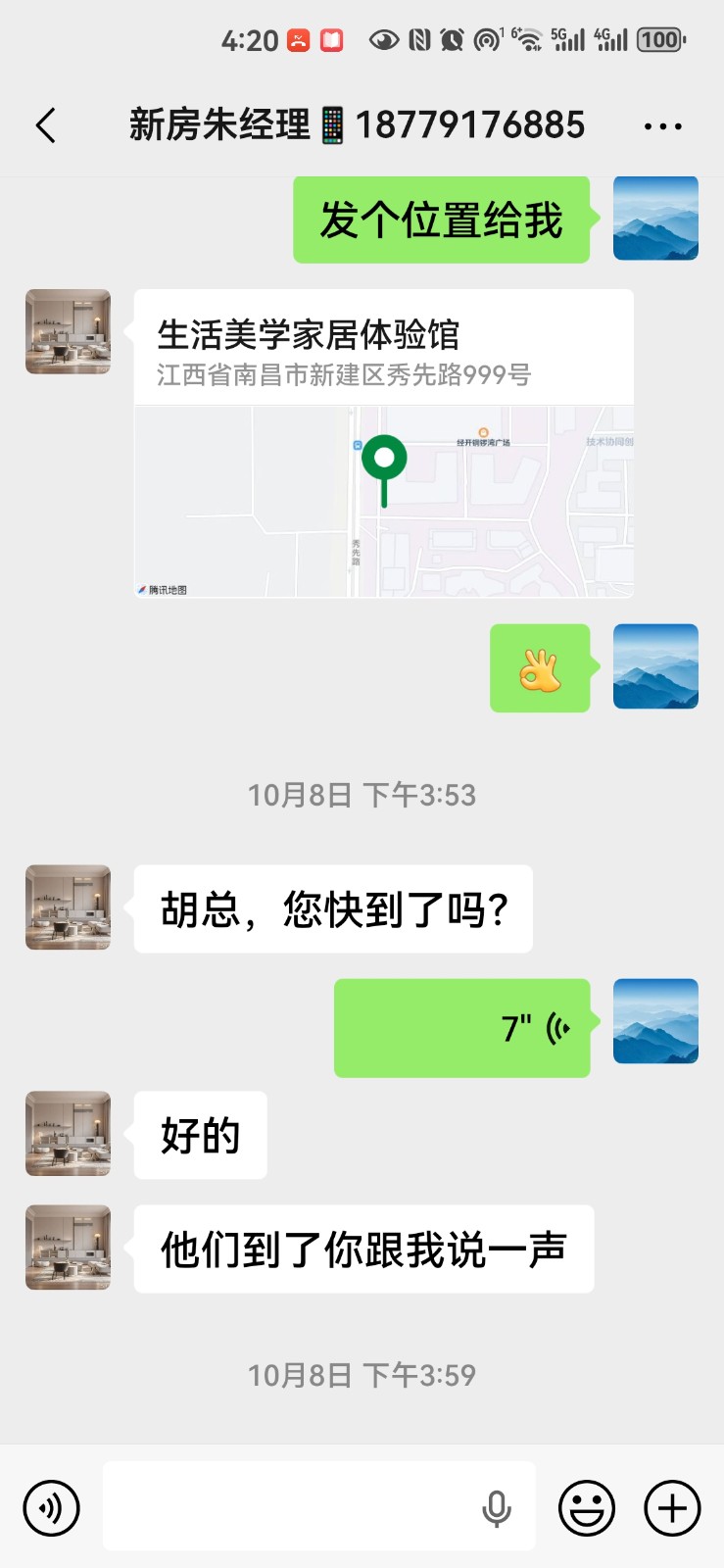The height and width of the screenshot is (1568, 724).
Task: Open my avatar beside 发个位置给我
Action: click(x=655, y=218)
